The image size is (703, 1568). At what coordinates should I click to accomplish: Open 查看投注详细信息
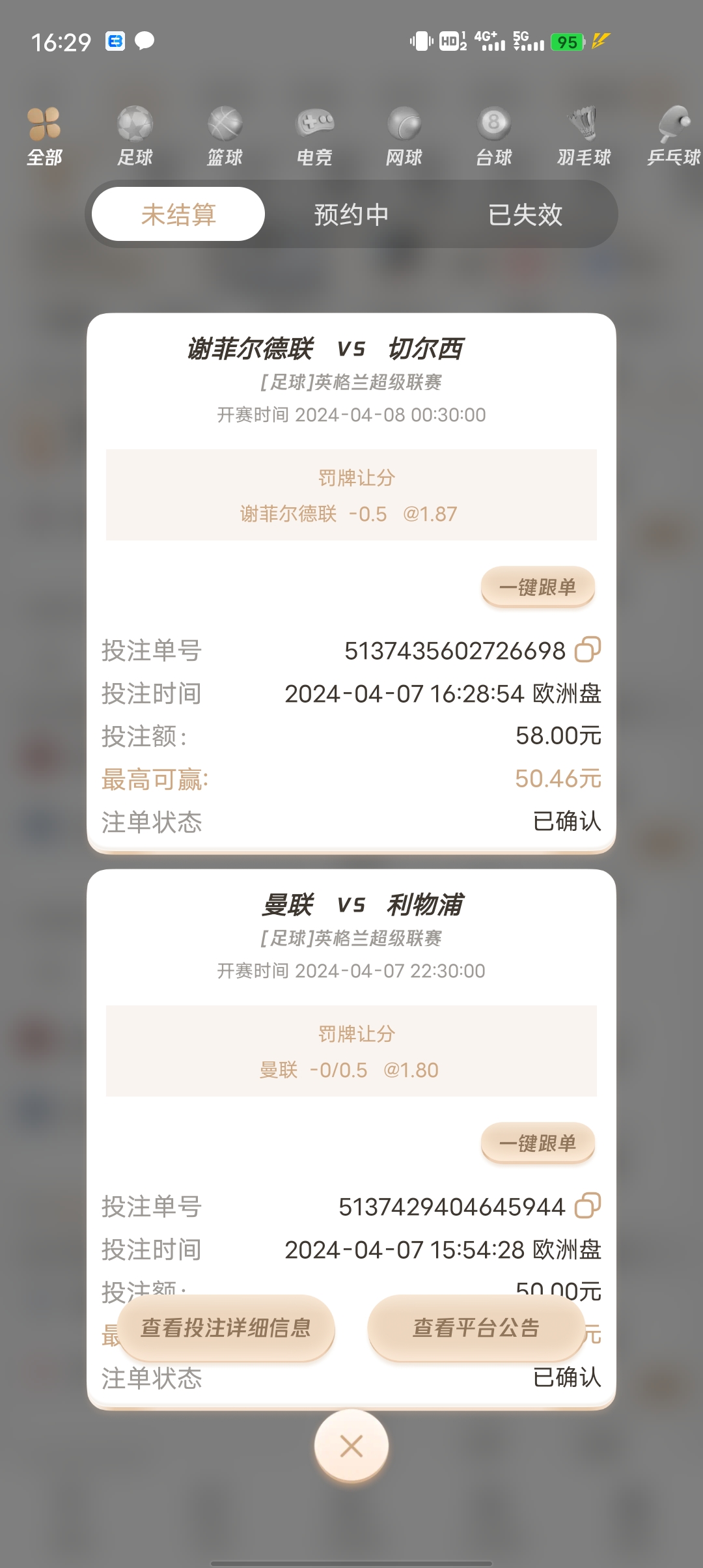click(226, 1328)
